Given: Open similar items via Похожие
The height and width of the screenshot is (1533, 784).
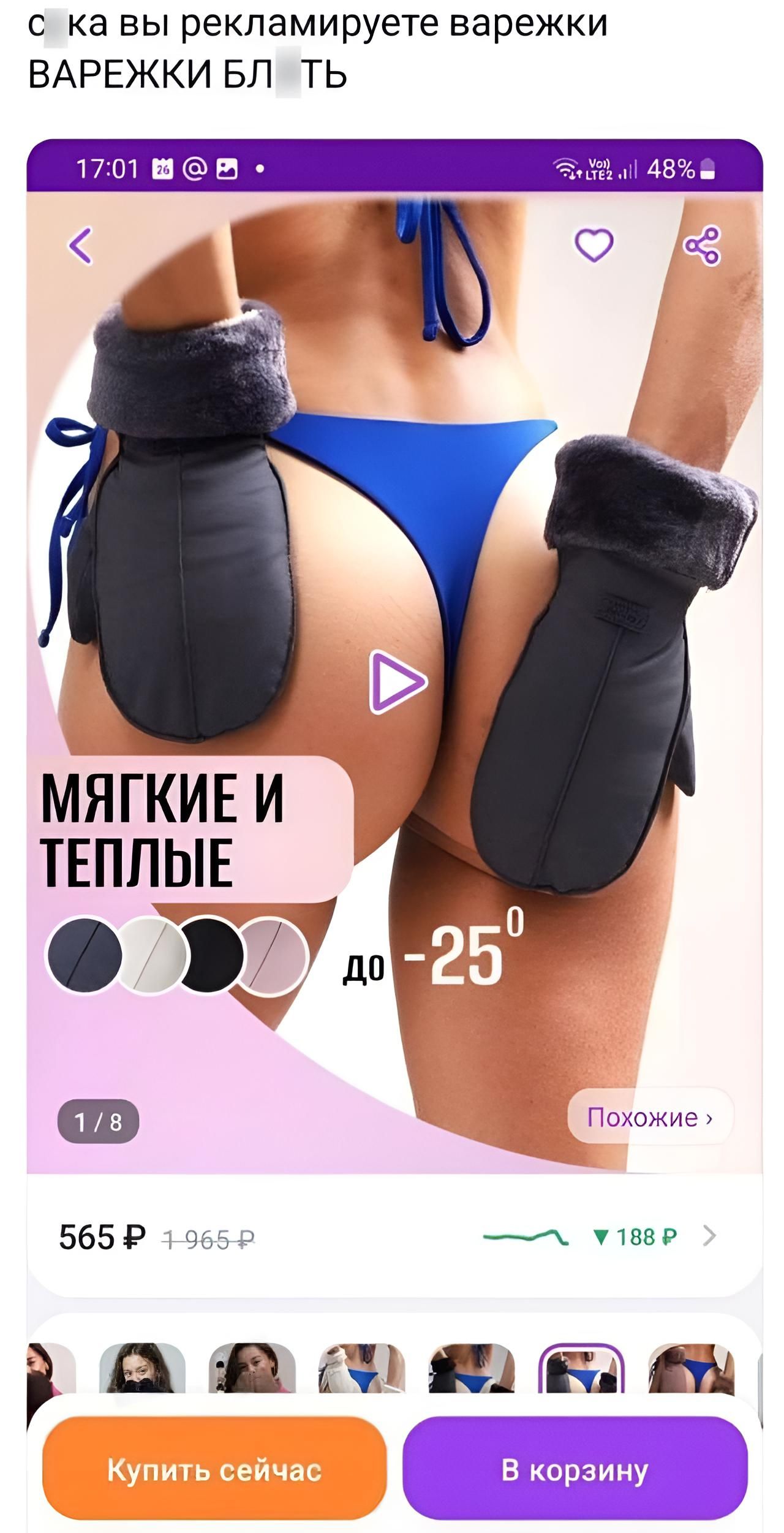Looking at the screenshot, I should 650,1118.
